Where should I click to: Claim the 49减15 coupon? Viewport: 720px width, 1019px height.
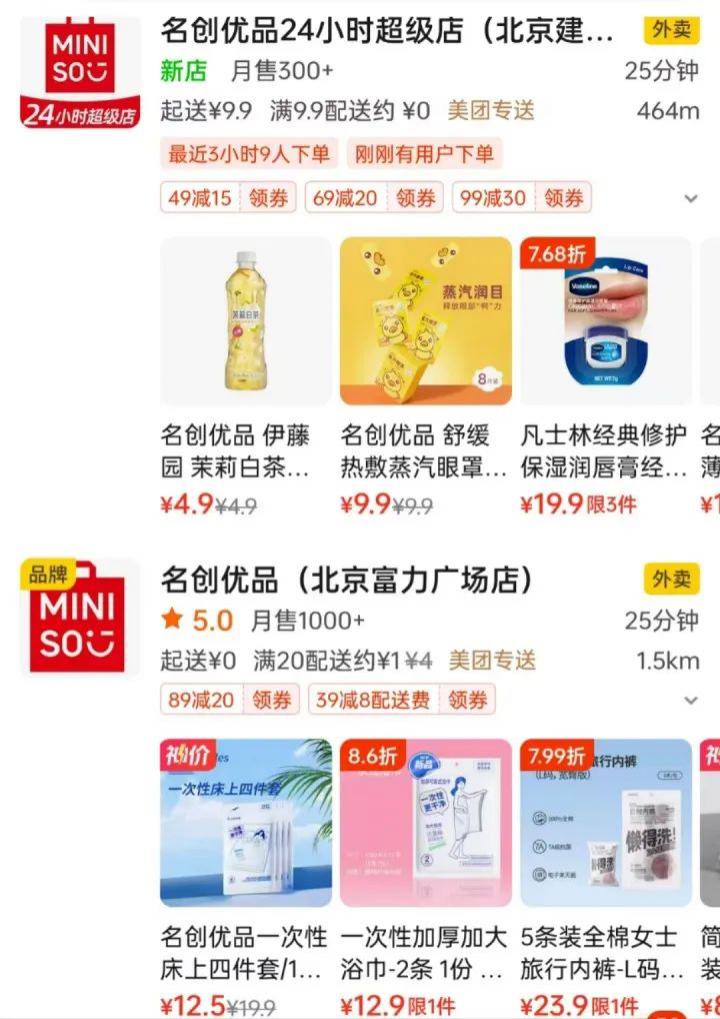(268, 198)
